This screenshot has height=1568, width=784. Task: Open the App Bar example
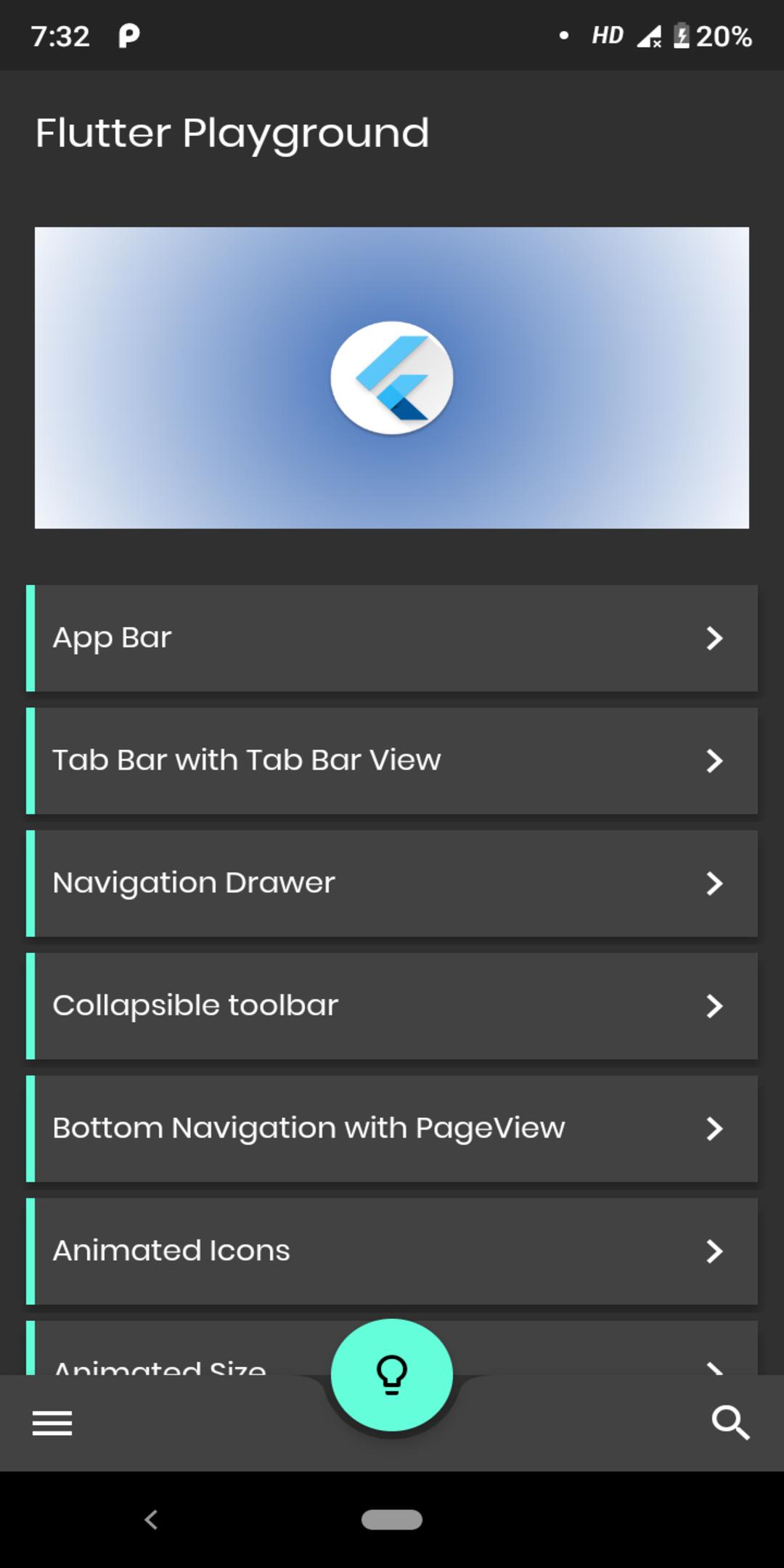point(392,638)
